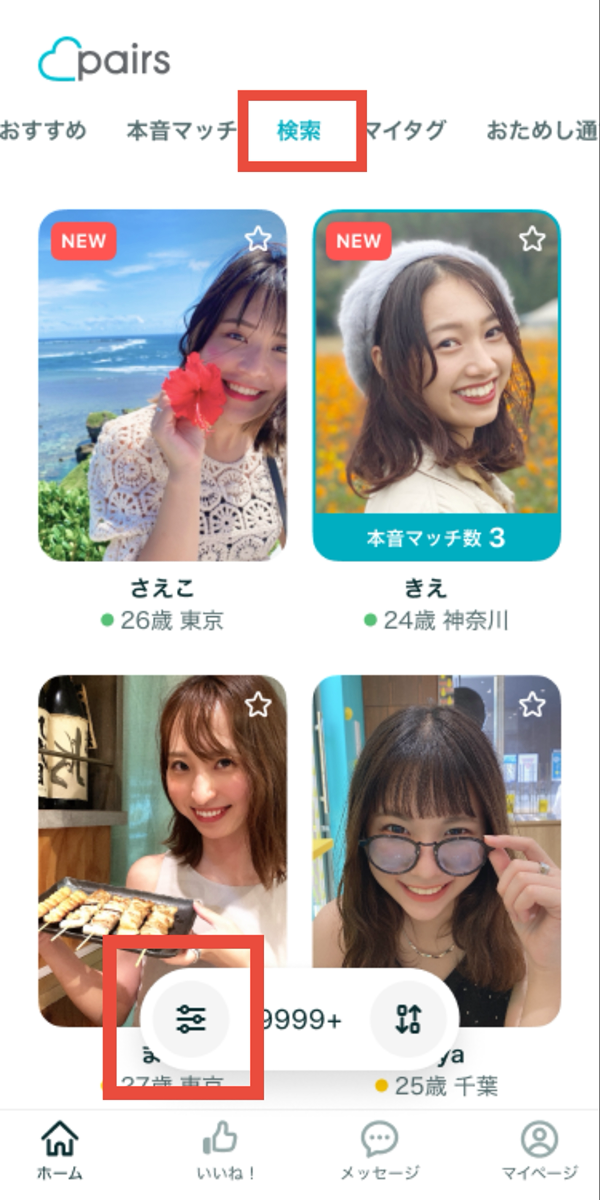Screen dimensions: 600x1200
Task: Open the メッセージ tab
Action: [379, 1150]
